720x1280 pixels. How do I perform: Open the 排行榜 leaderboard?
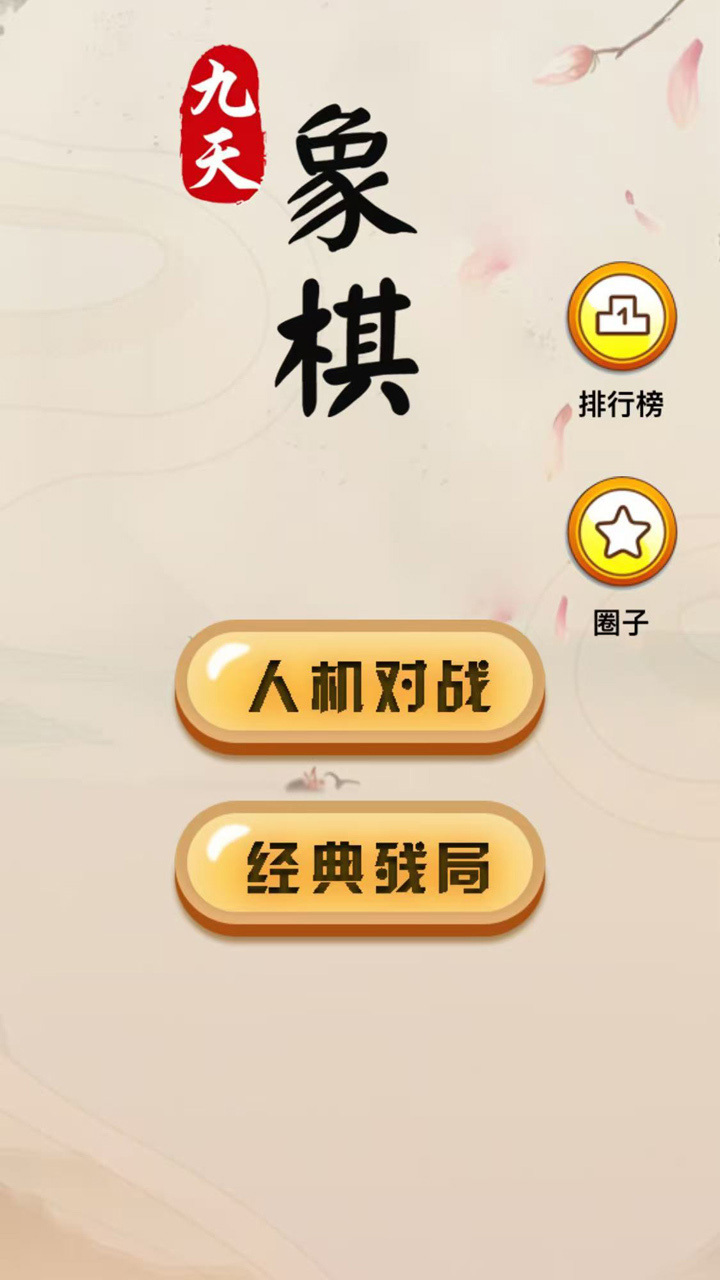pyautogui.click(x=622, y=316)
